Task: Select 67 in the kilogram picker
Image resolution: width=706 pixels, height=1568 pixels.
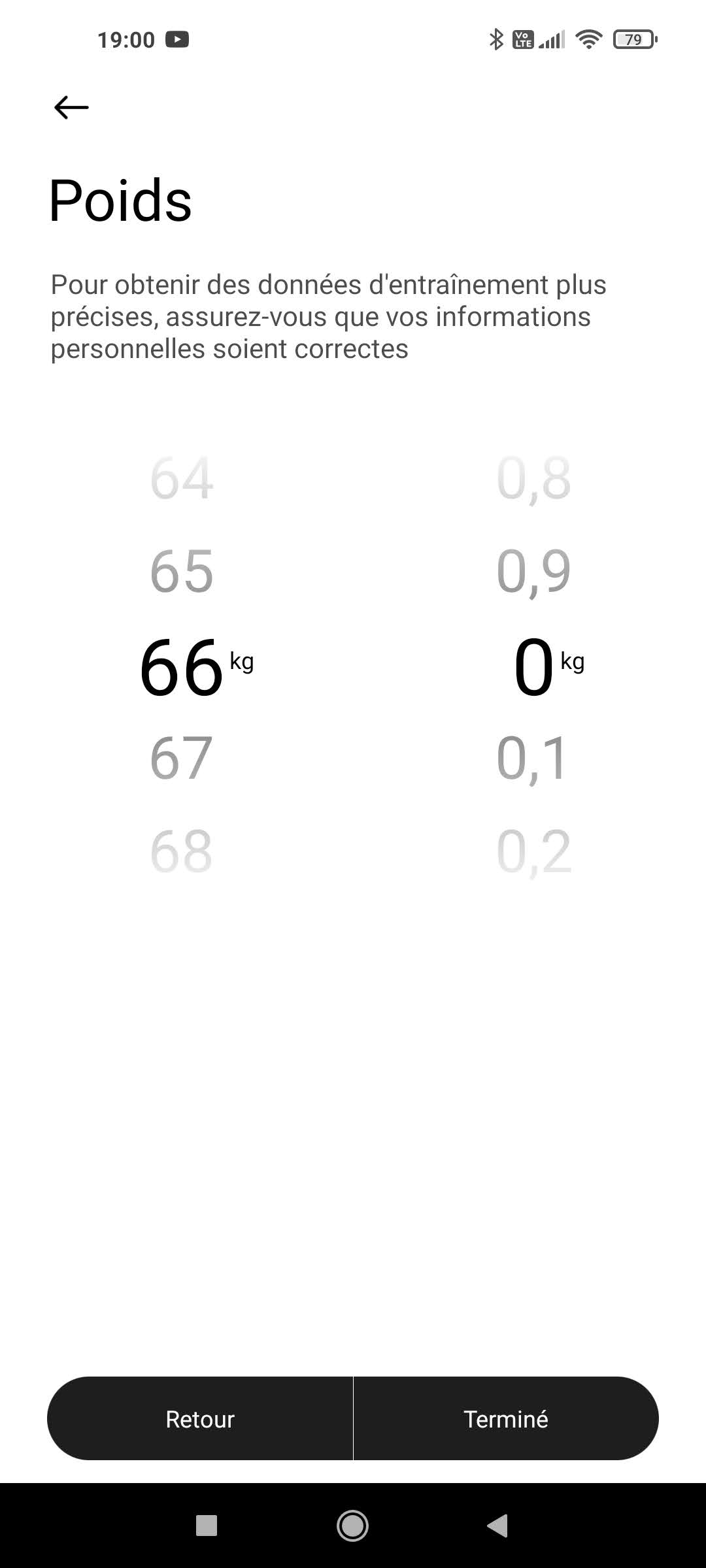Action: (x=182, y=759)
